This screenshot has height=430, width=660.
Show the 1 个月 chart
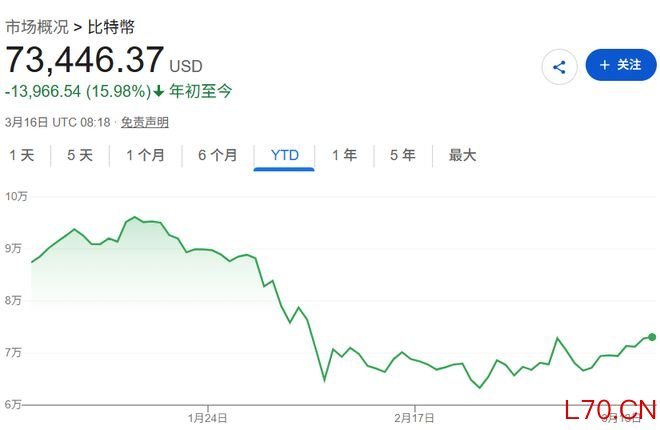(145, 155)
